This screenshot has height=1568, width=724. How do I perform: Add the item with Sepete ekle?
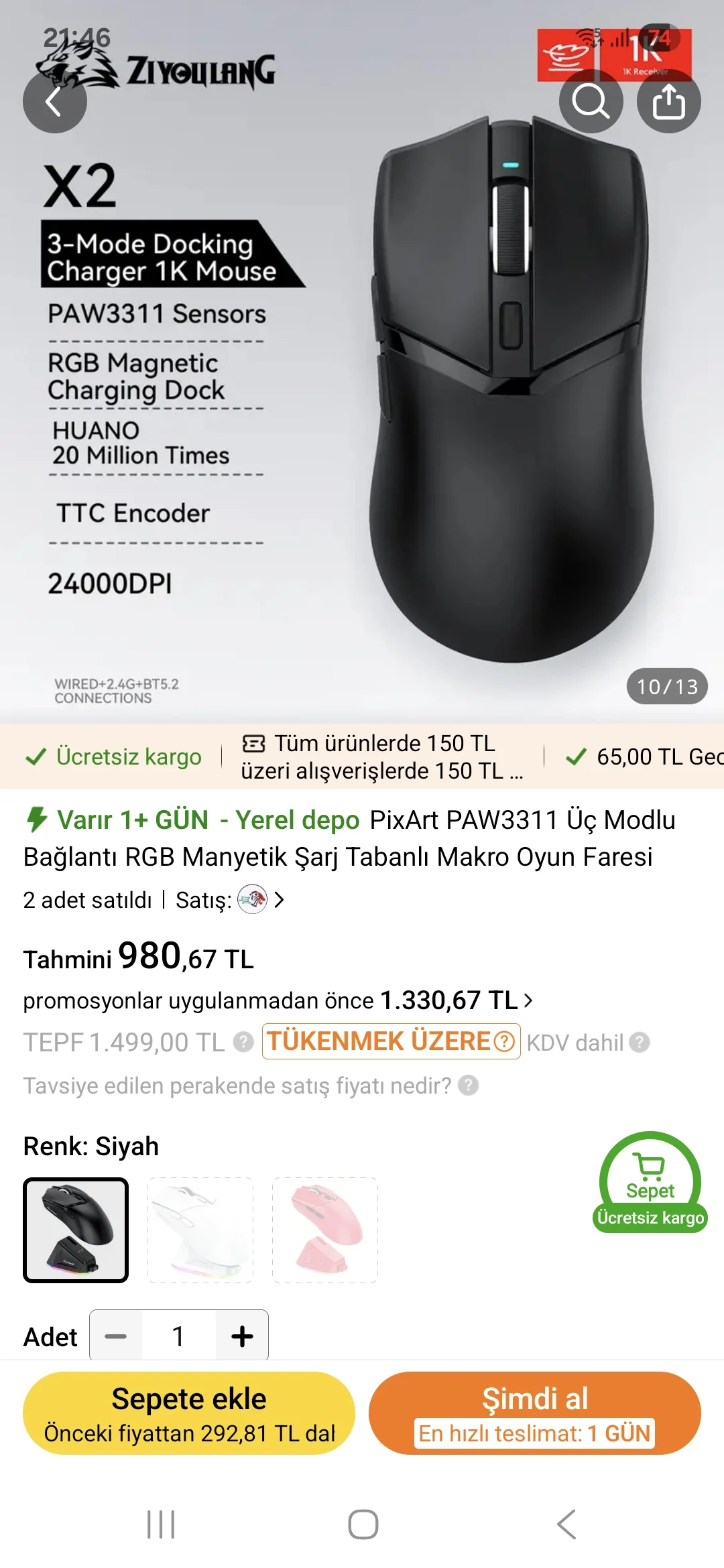point(189,1413)
